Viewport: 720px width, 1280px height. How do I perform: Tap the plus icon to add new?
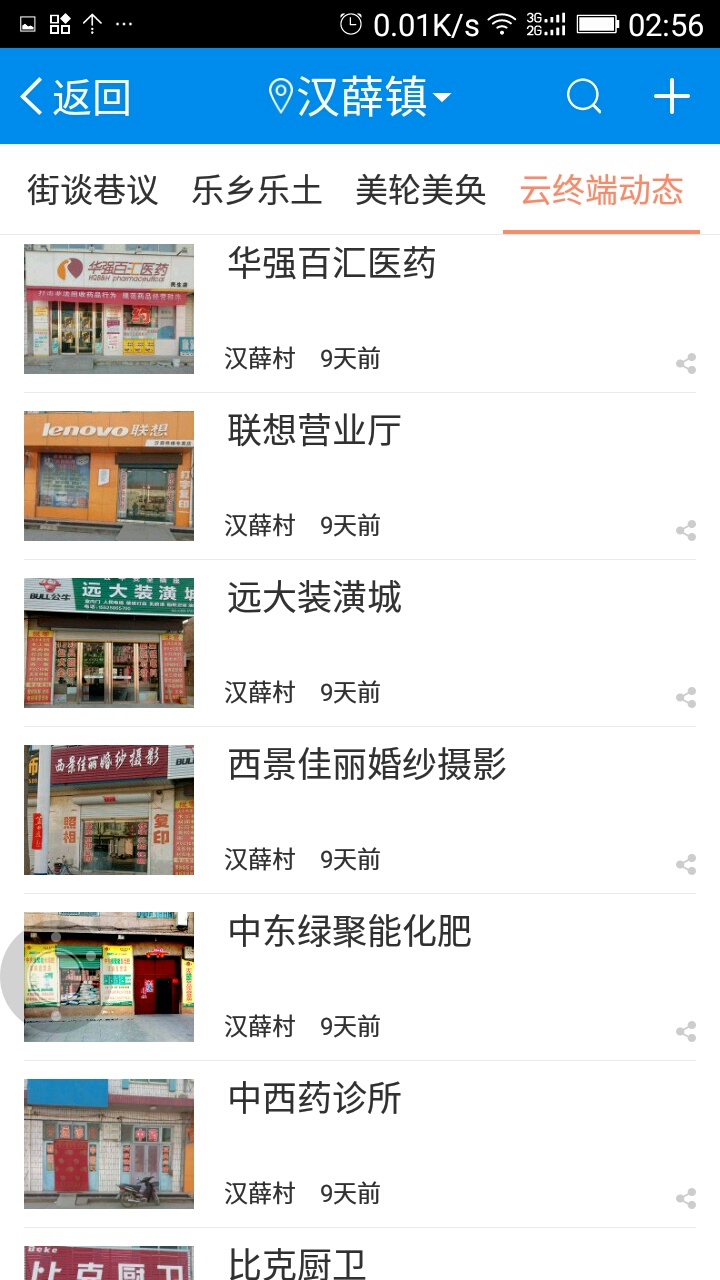[x=672, y=97]
